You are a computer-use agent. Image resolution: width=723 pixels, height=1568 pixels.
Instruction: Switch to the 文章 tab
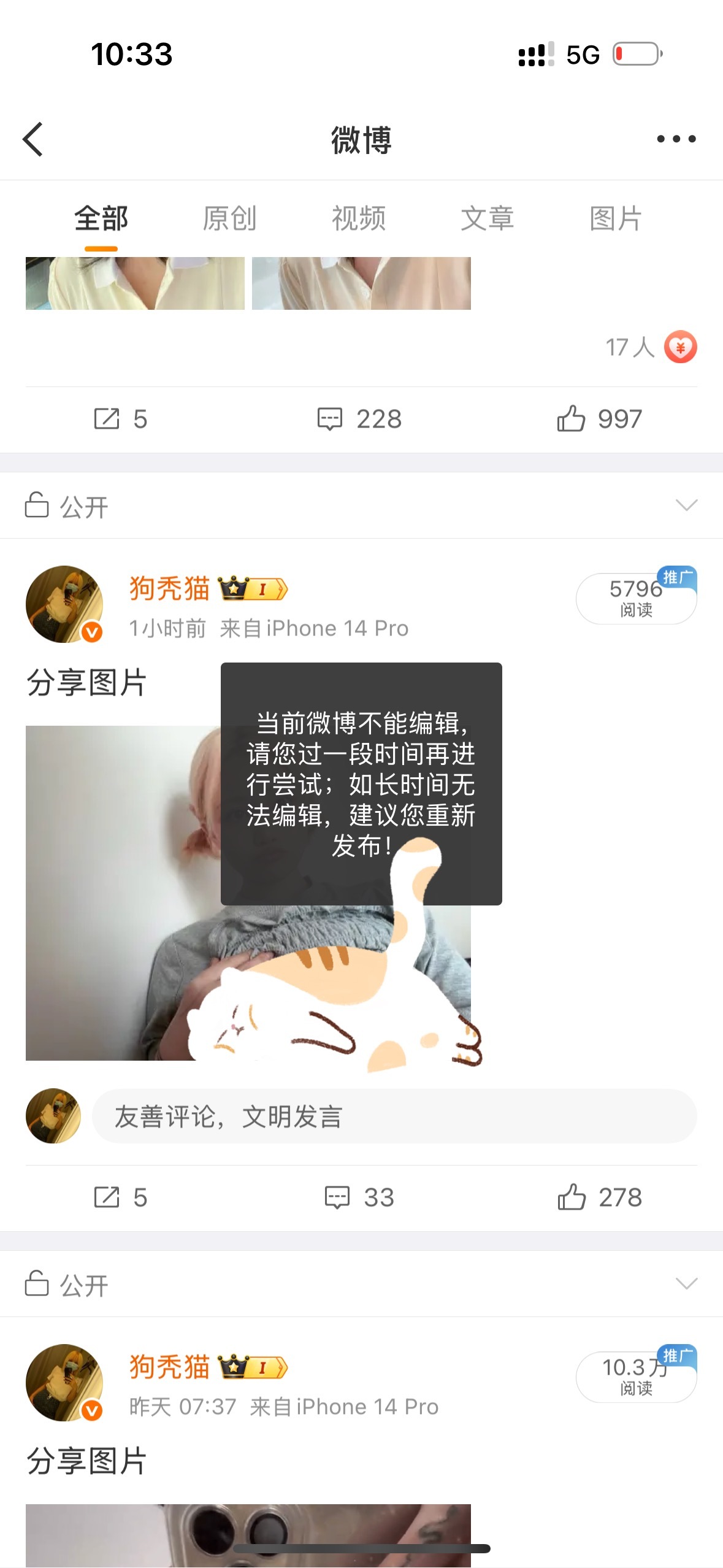487,219
